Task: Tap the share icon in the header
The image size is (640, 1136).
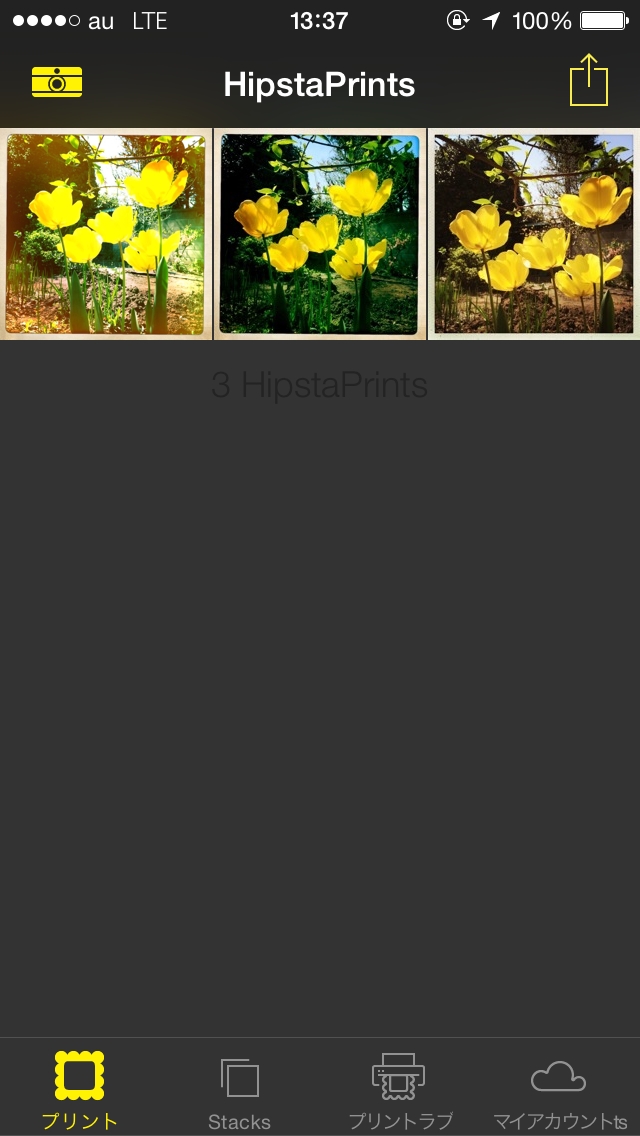Action: pos(589,80)
